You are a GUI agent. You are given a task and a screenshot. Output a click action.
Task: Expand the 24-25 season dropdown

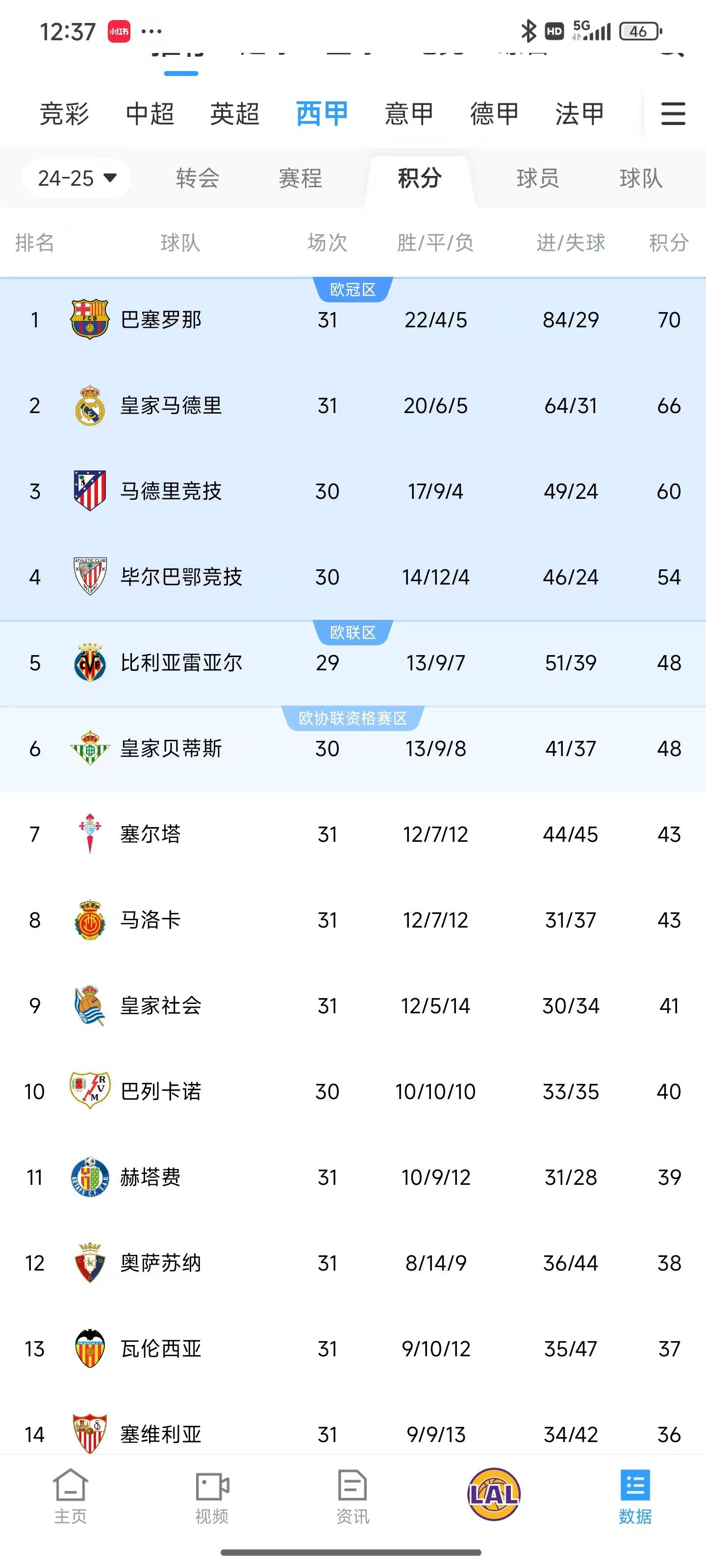pyautogui.click(x=77, y=178)
